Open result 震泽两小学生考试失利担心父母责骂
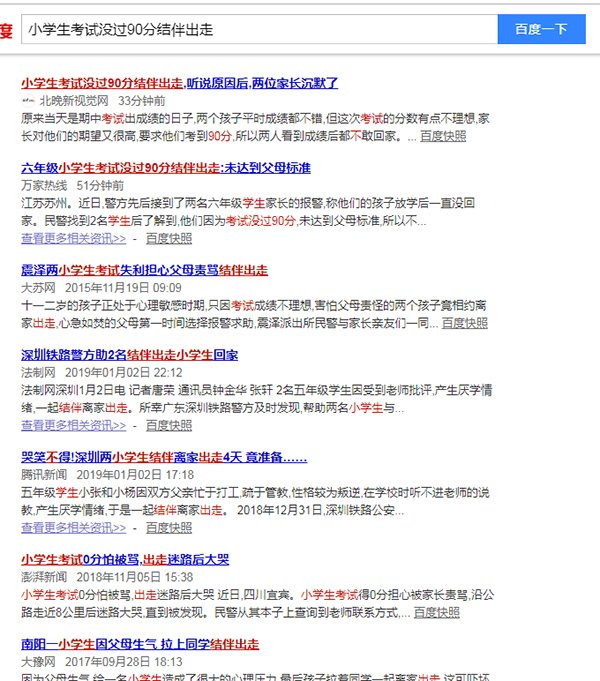This screenshot has width=600, height=681. pyautogui.click(x=144, y=270)
